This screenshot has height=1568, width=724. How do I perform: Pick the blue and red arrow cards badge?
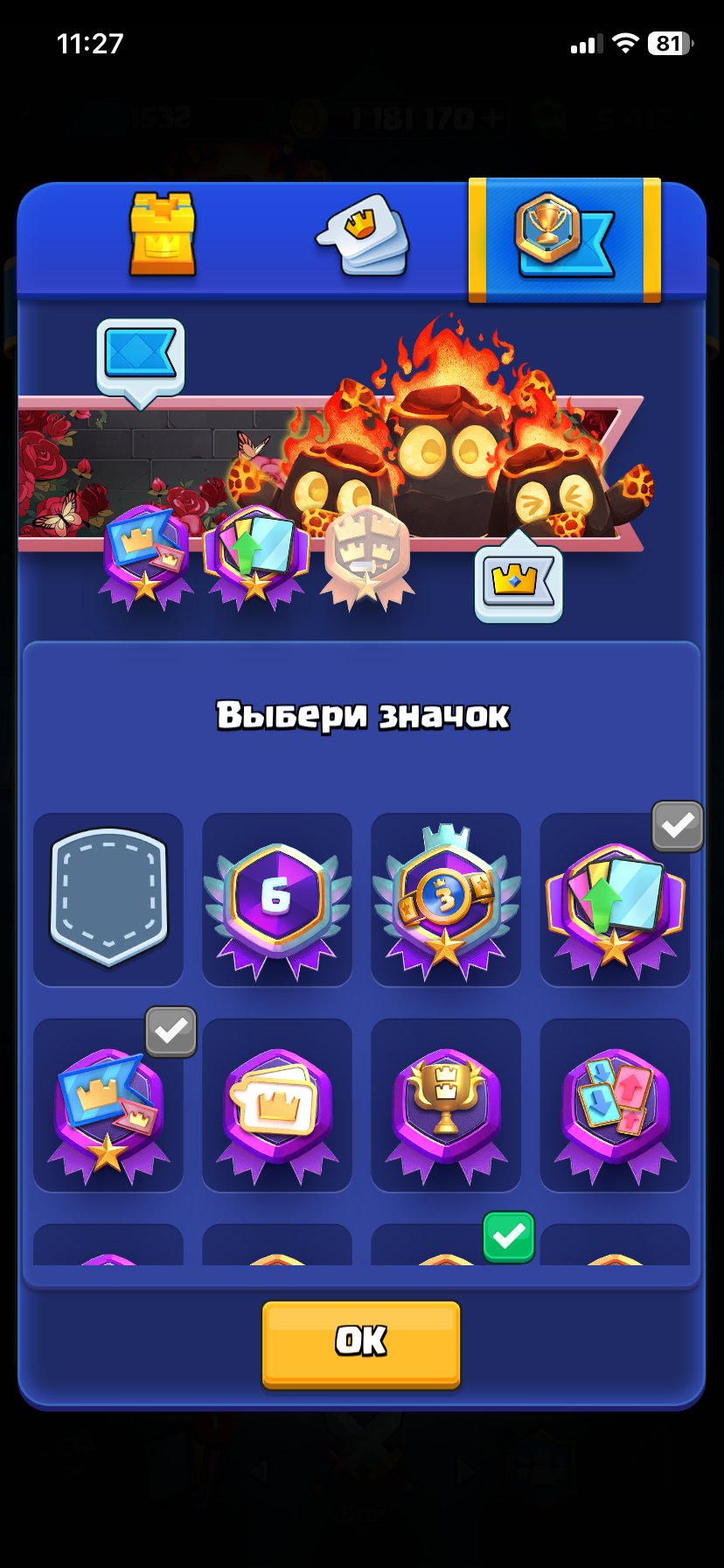click(615, 1104)
